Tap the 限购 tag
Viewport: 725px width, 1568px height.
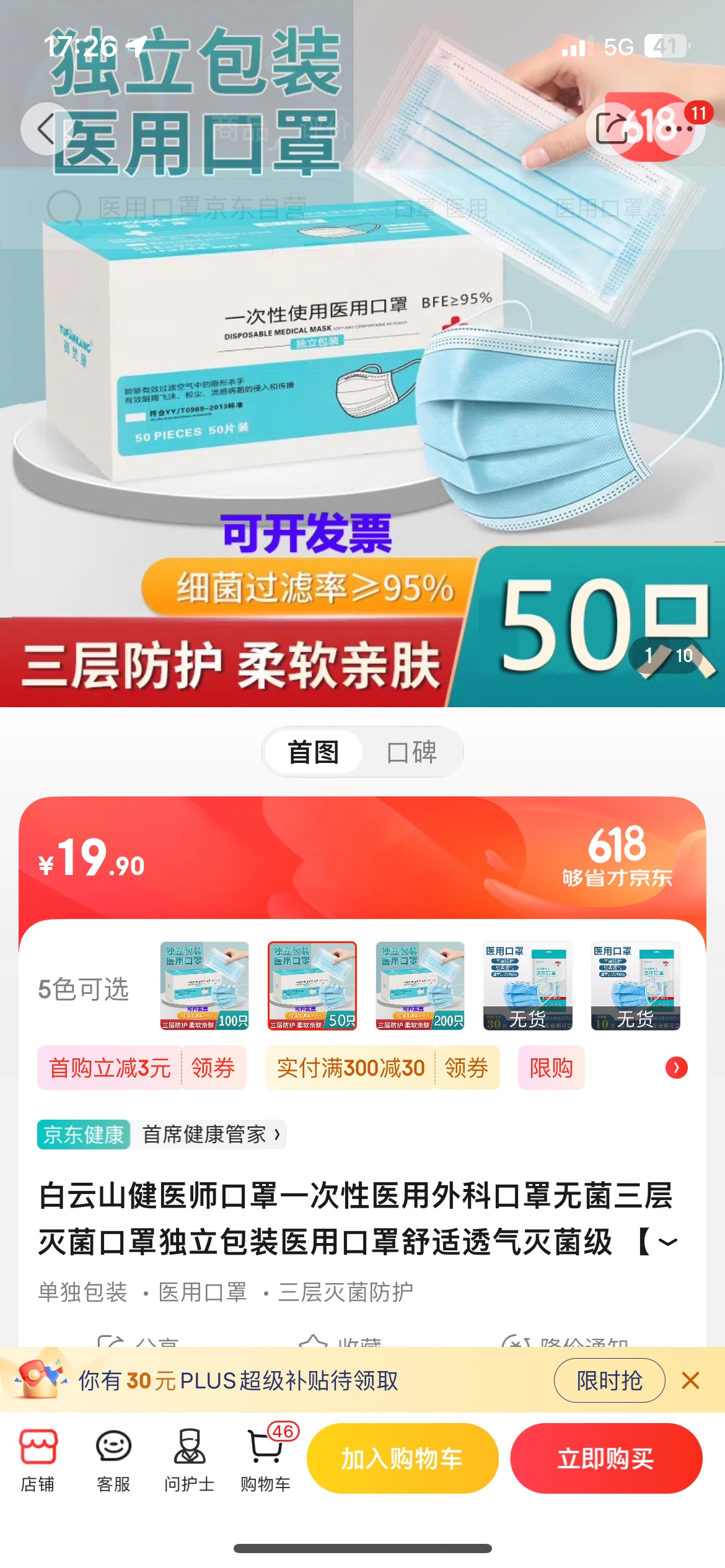click(x=551, y=1068)
